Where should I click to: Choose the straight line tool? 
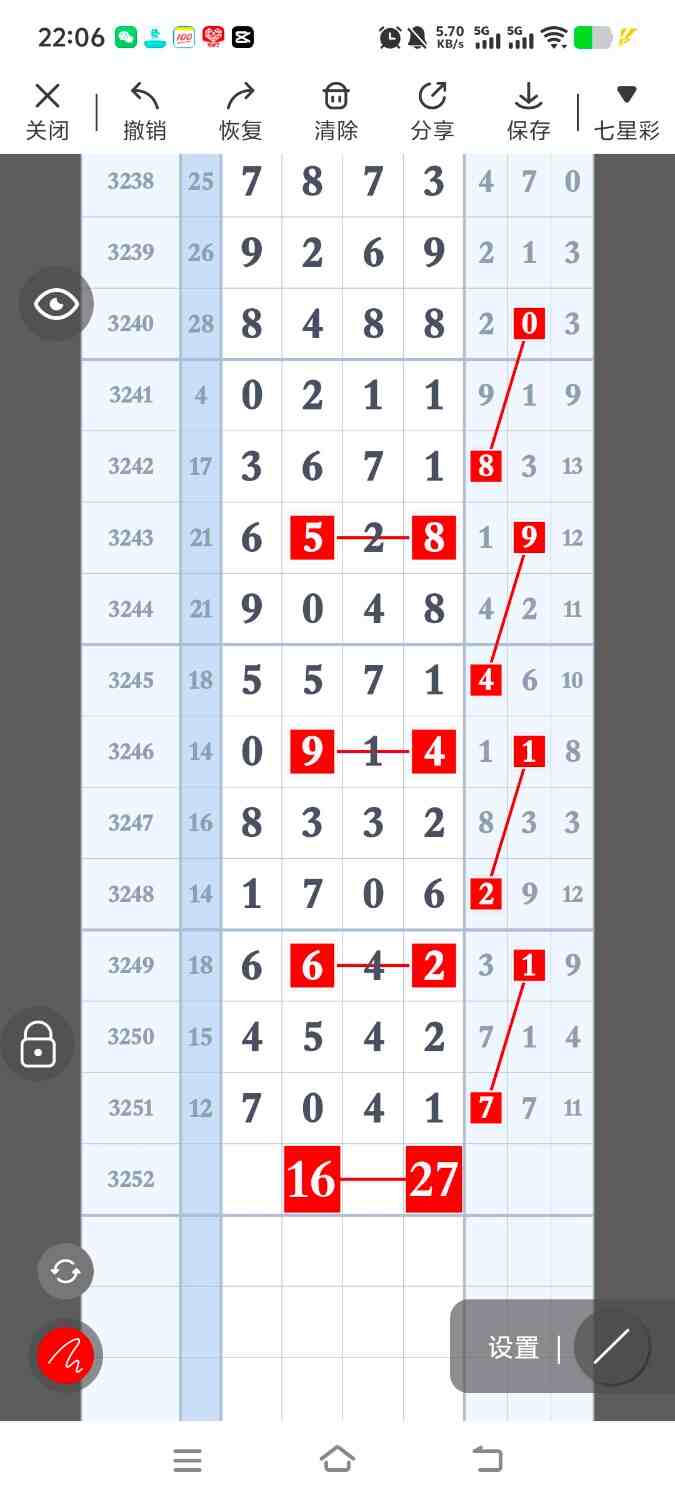point(611,1347)
